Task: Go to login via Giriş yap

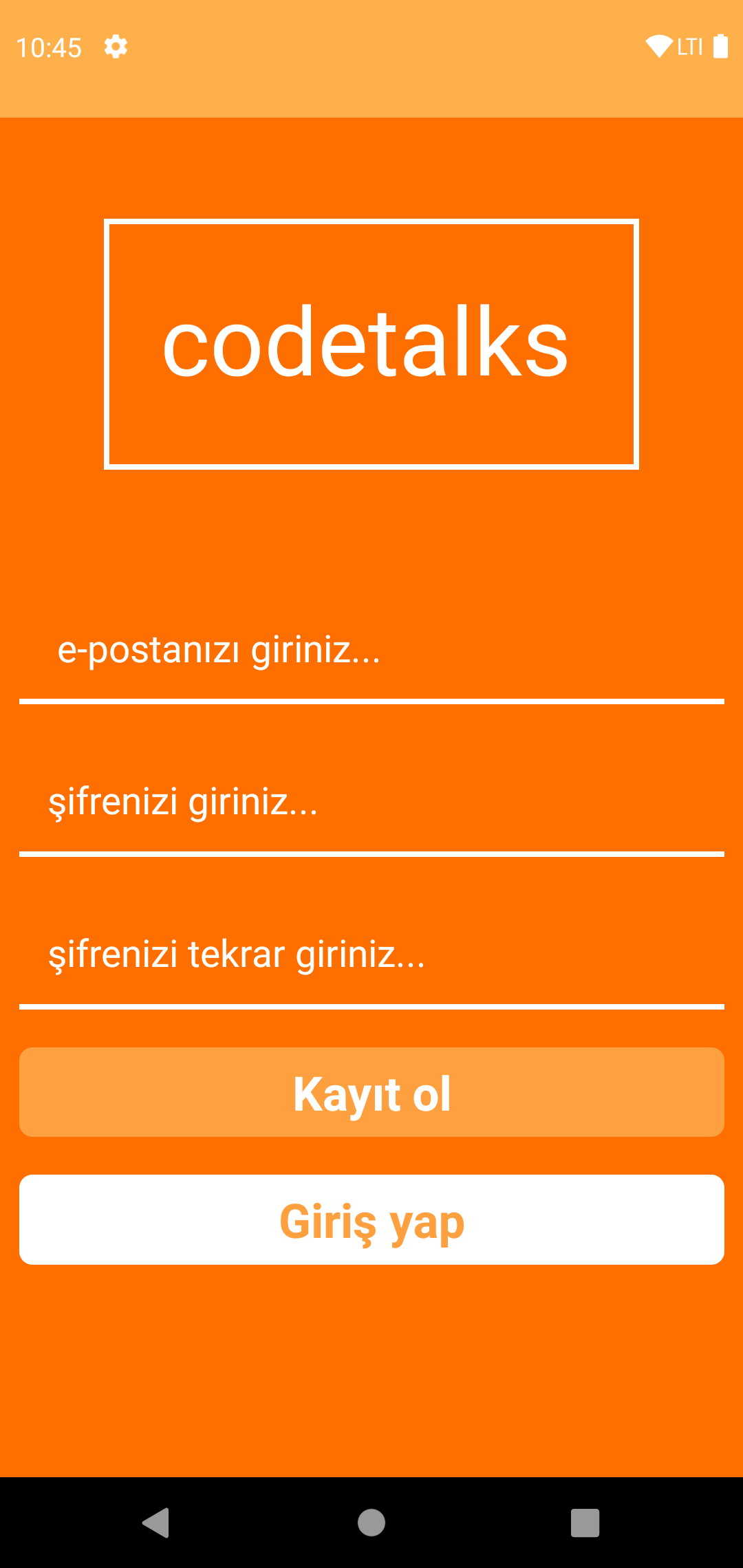Action: [371, 1220]
